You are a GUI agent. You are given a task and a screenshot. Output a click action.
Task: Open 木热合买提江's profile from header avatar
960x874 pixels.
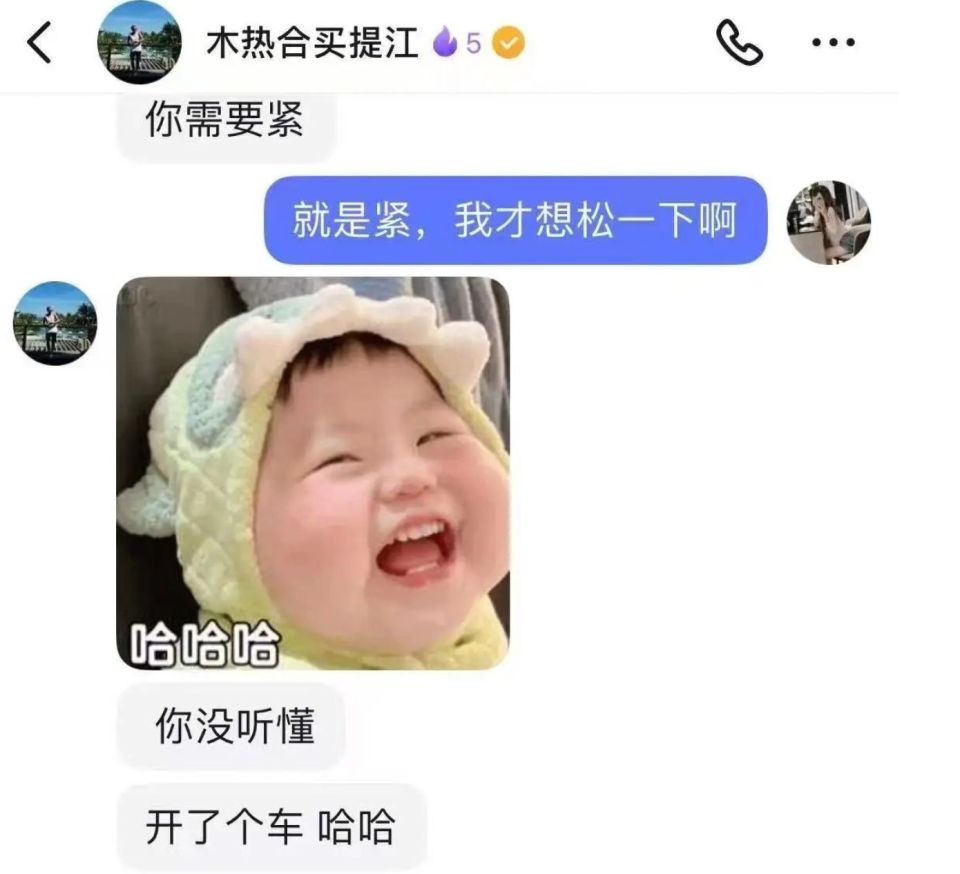click(139, 42)
